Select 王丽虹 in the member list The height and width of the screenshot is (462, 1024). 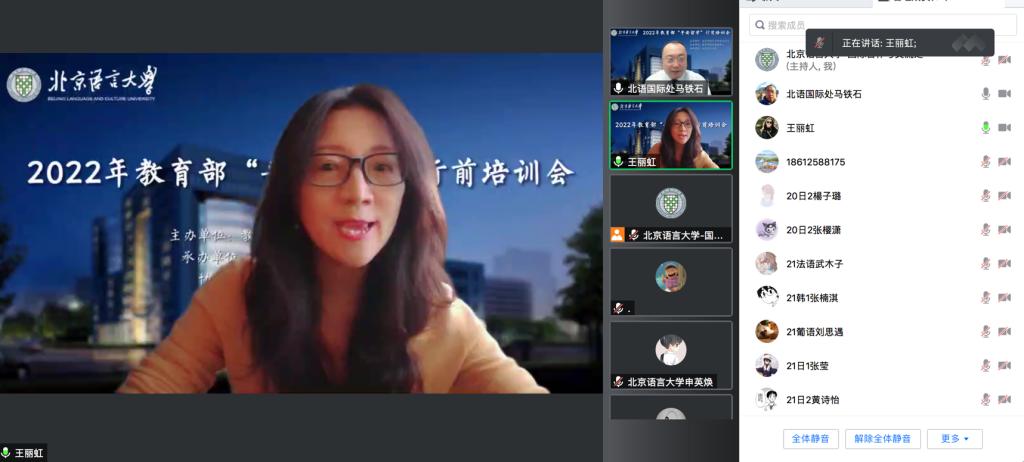tap(802, 128)
